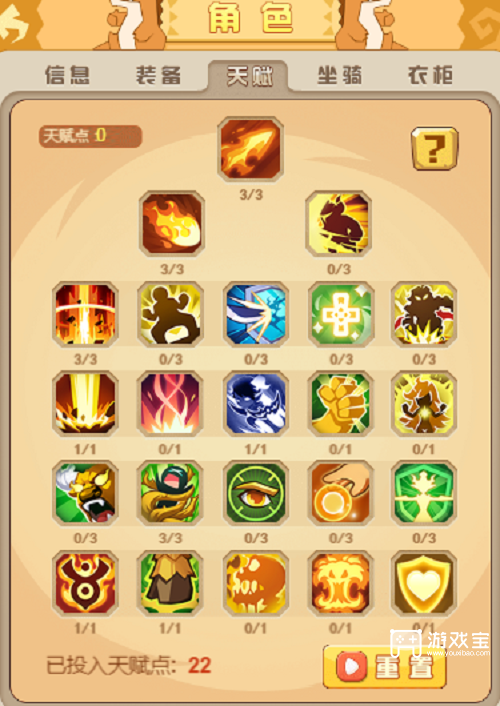The width and height of the screenshot is (500, 706).
Task: Select the blue shield talent icon
Action: click(256, 314)
